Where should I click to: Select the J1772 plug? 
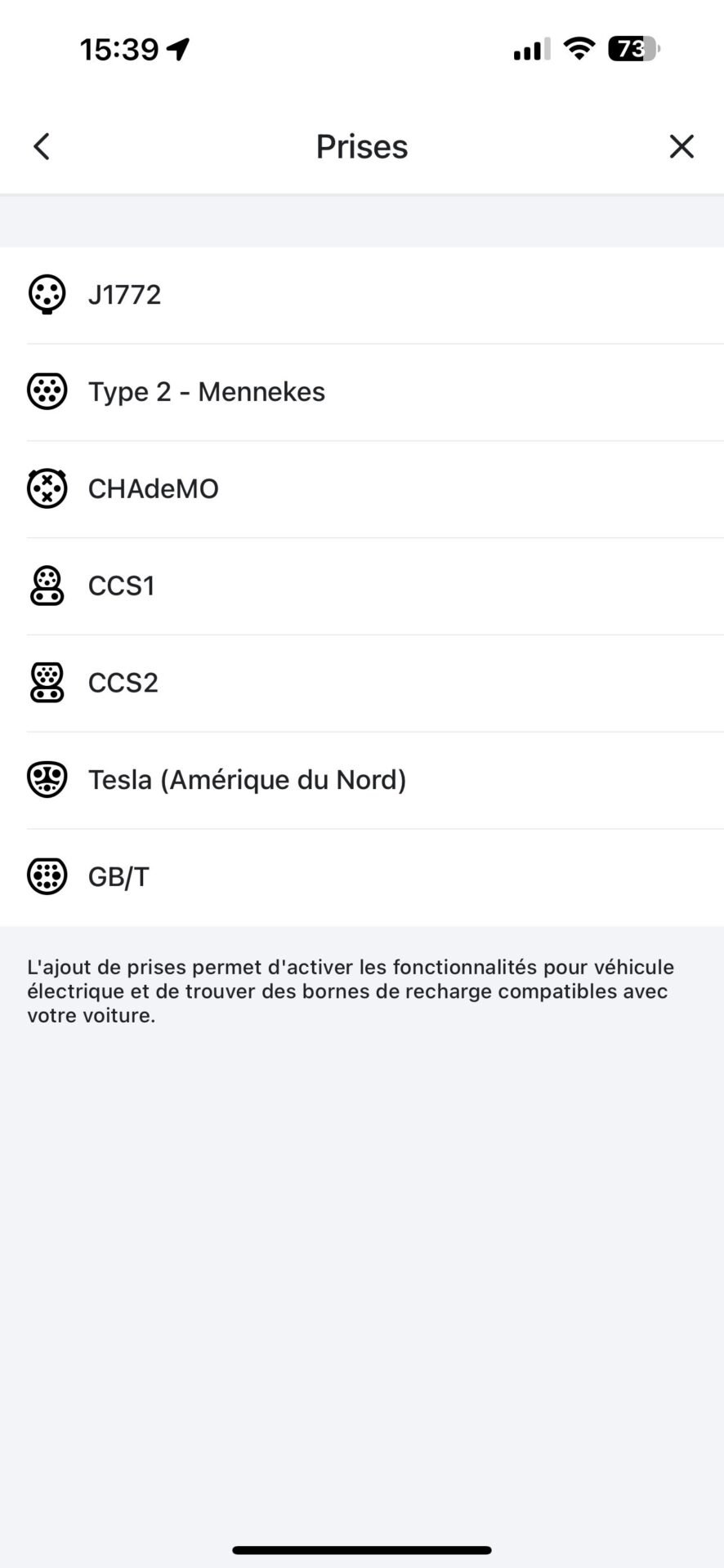point(362,296)
